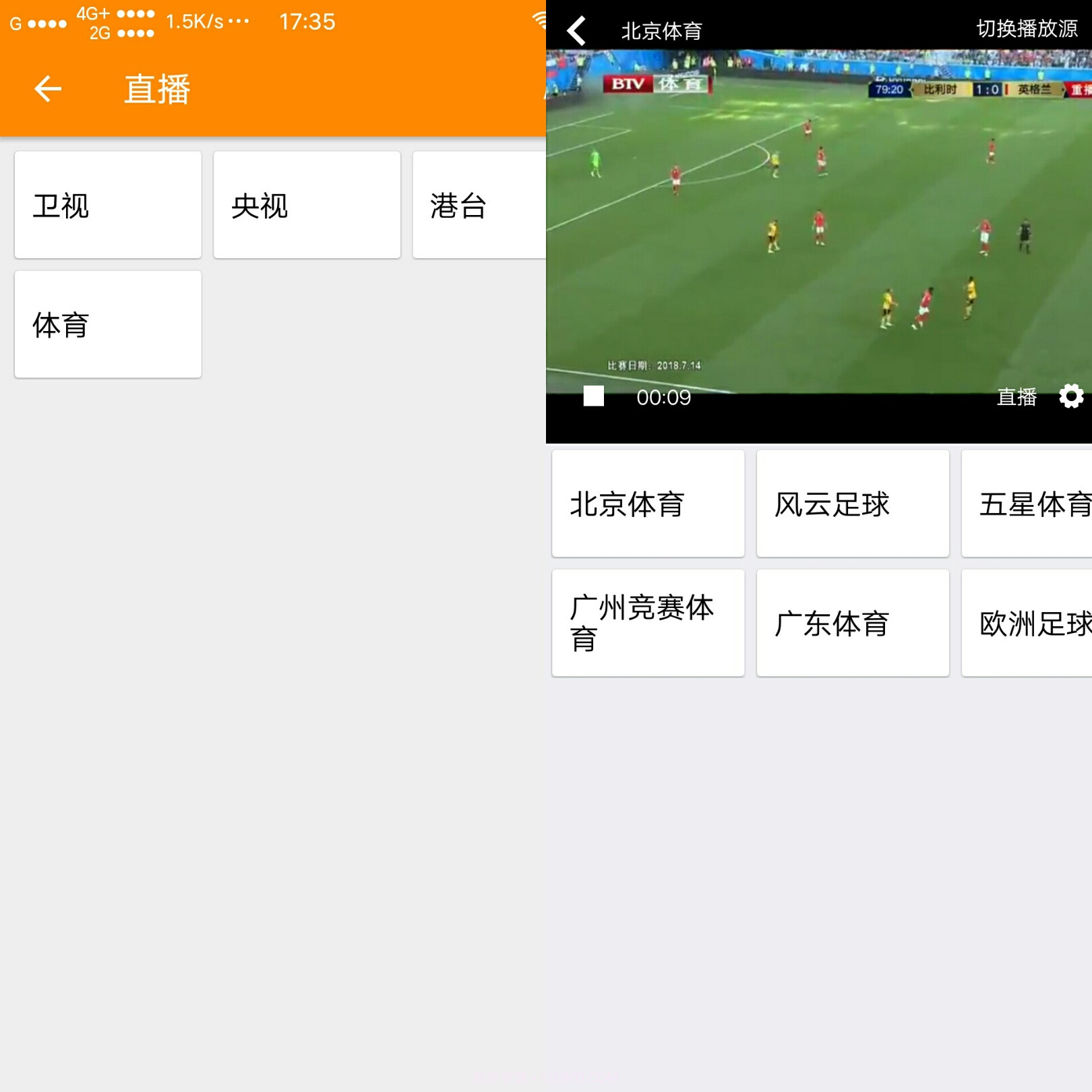Tap 切换播放源 to switch the playback source
The width and height of the screenshot is (1092, 1092).
(1026, 29)
